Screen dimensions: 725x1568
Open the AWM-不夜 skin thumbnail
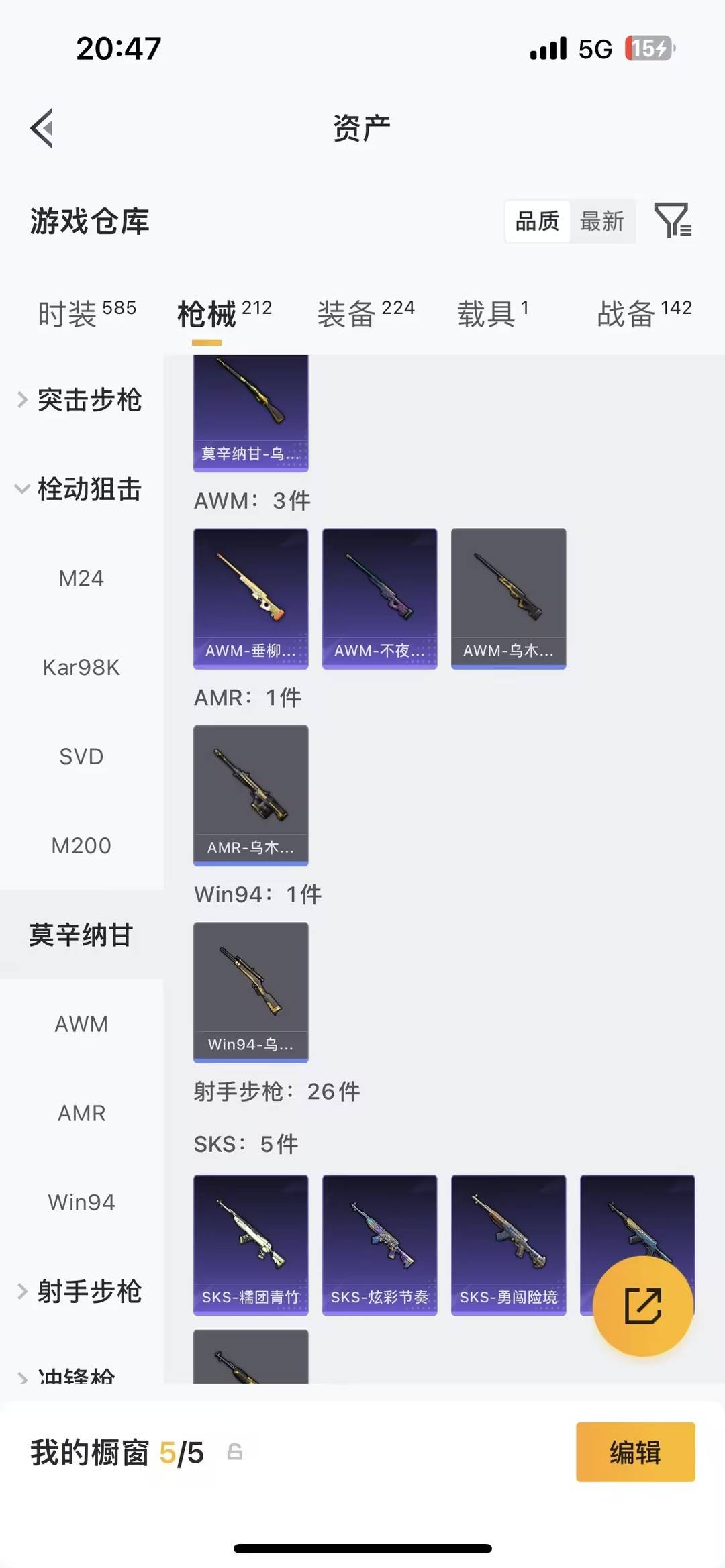tap(379, 597)
